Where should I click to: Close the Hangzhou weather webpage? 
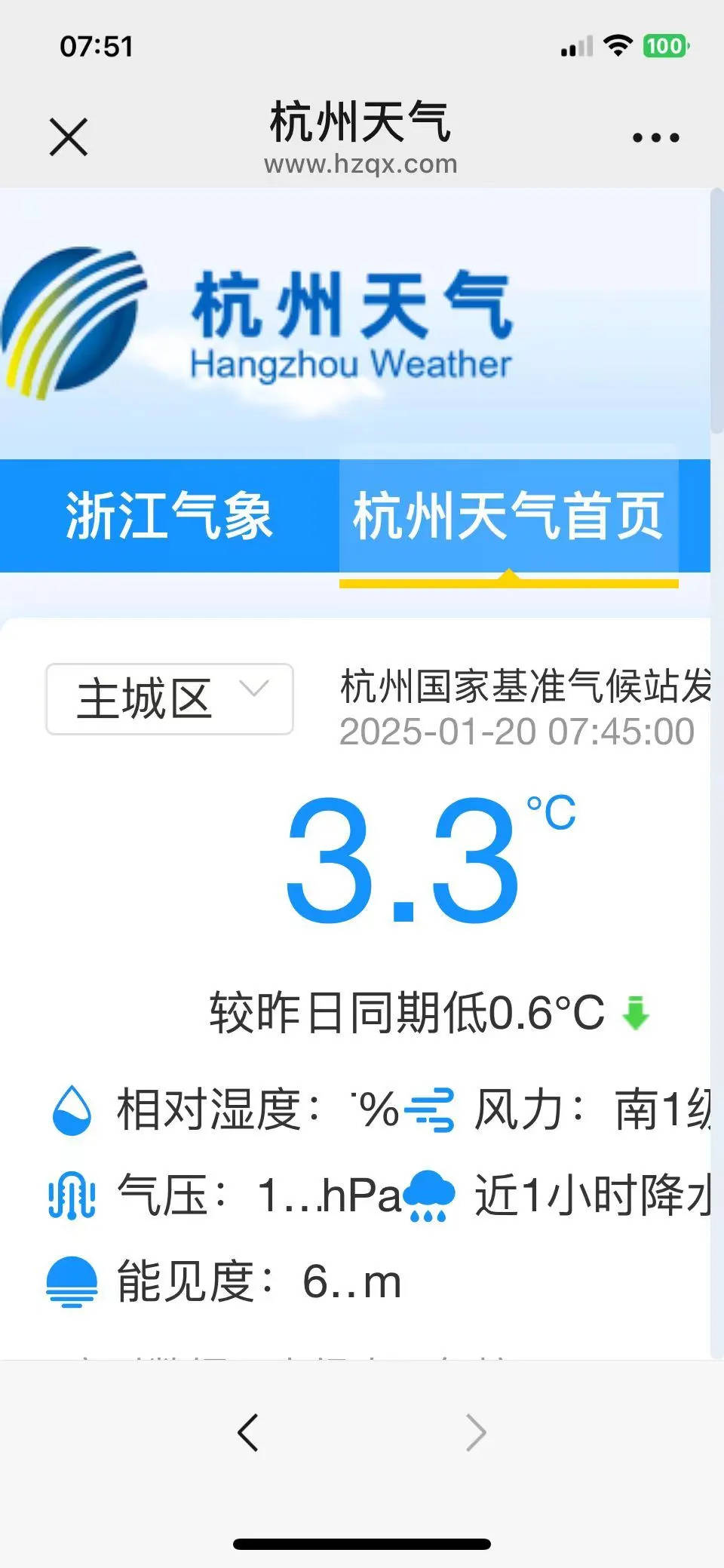(x=69, y=137)
